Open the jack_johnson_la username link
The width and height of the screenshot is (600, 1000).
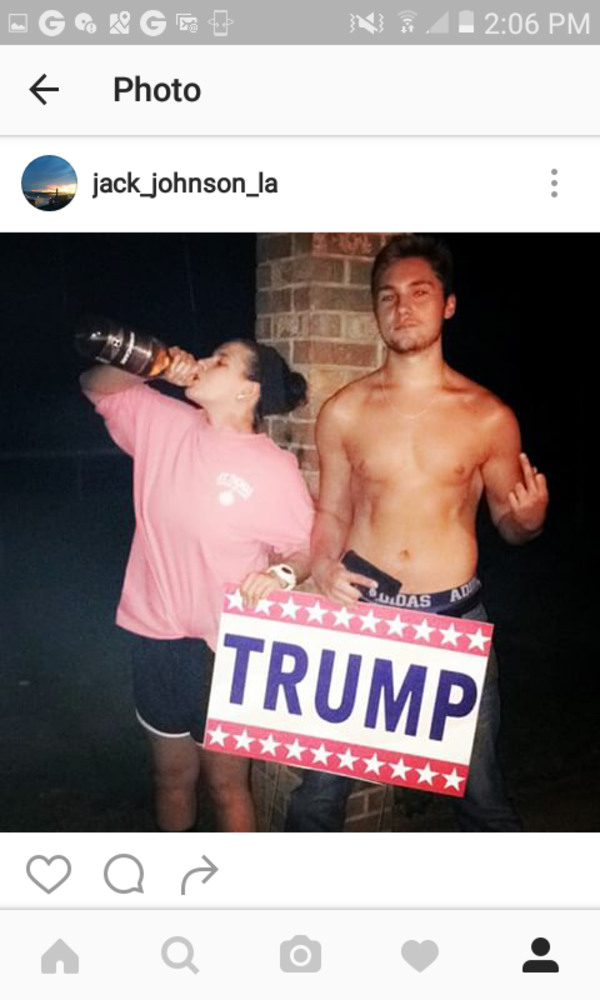coord(184,184)
